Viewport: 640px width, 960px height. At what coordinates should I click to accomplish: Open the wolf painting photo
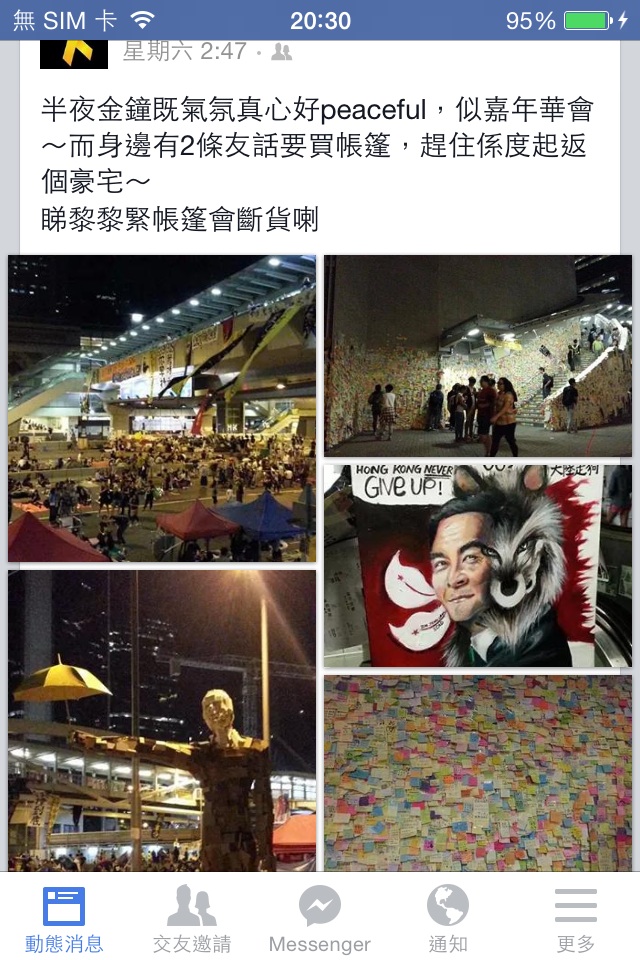point(478,565)
